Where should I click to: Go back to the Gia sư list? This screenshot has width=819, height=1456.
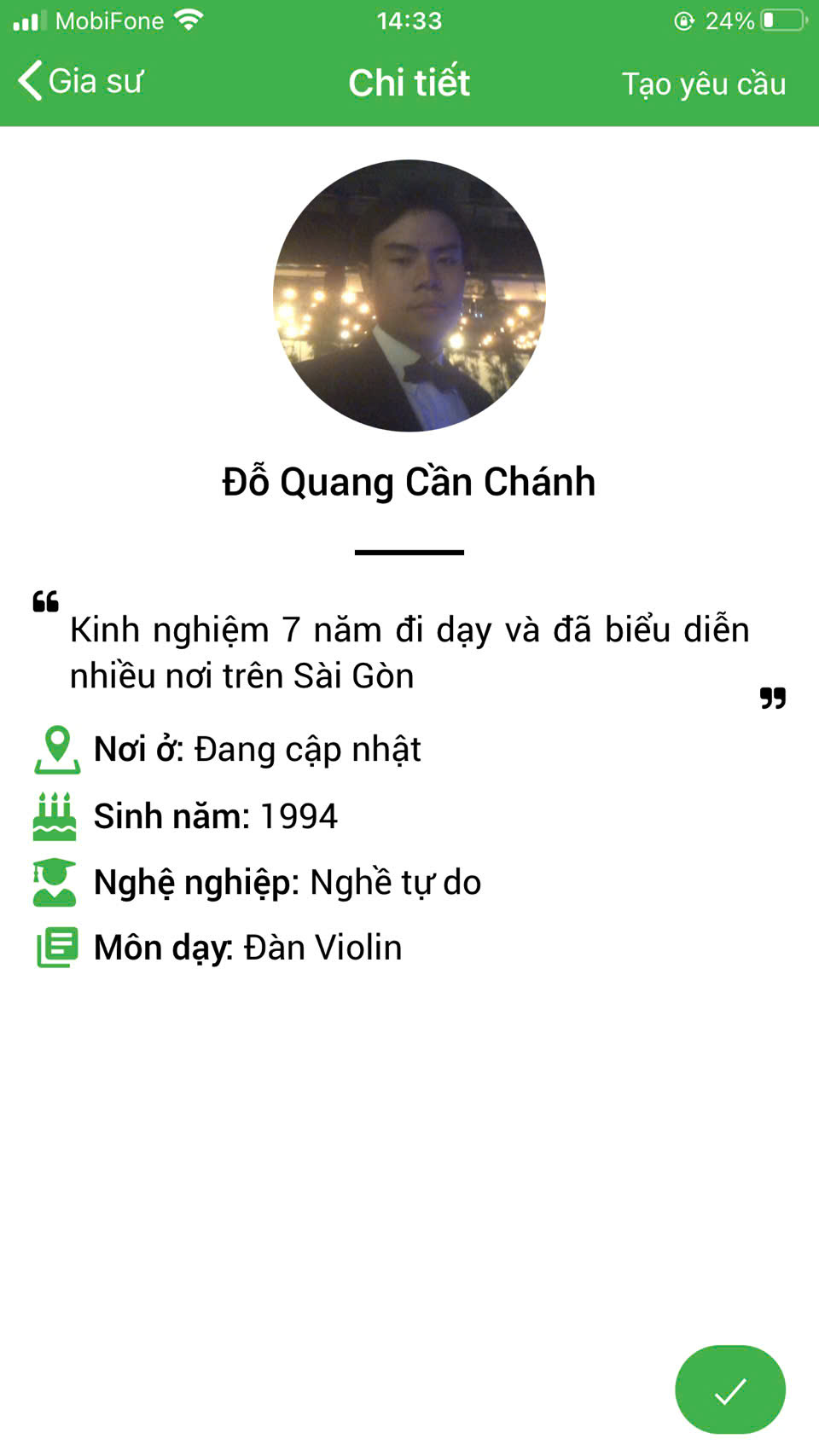(x=81, y=82)
